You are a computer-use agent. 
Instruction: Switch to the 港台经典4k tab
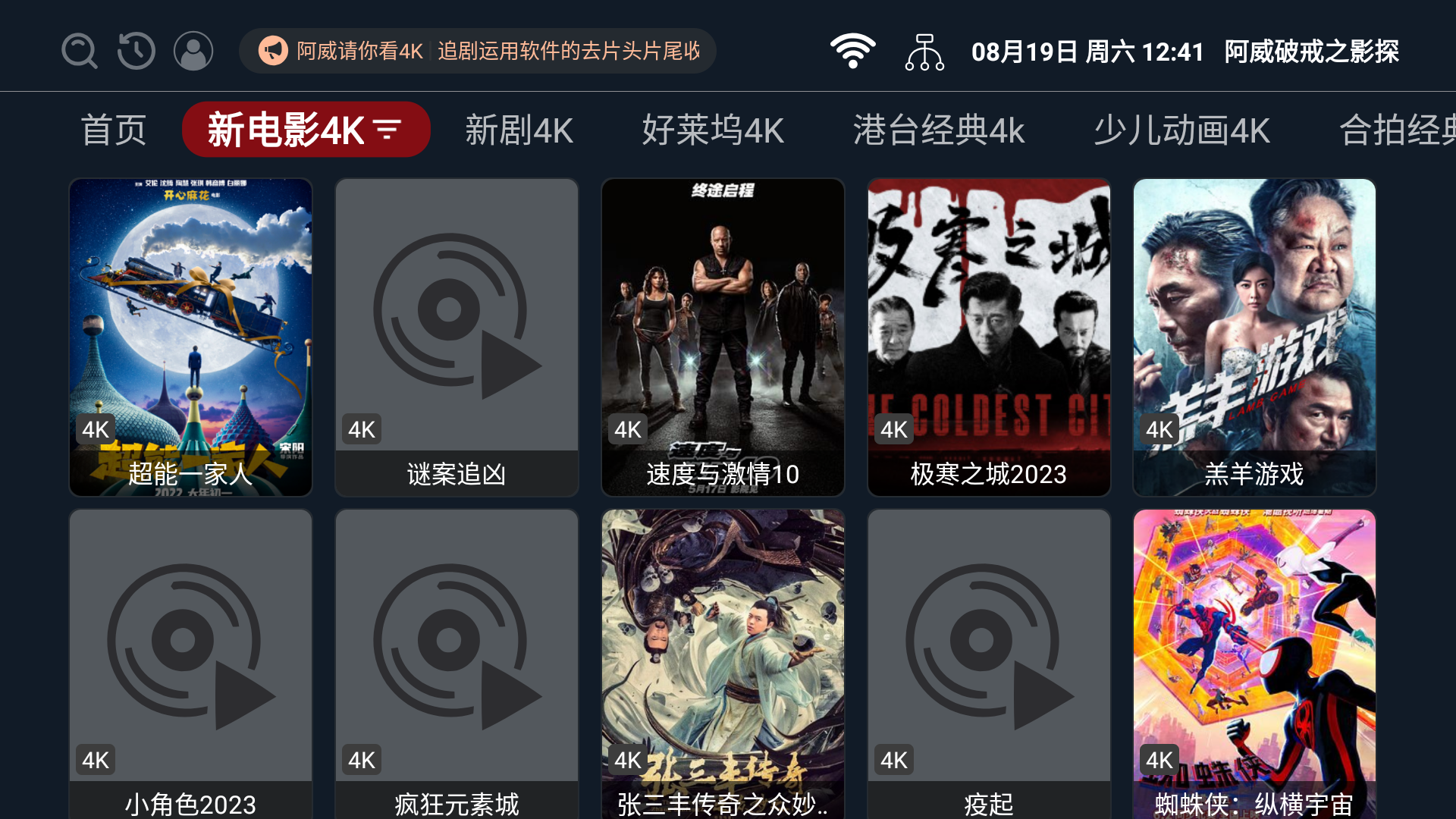click(939, 130)
